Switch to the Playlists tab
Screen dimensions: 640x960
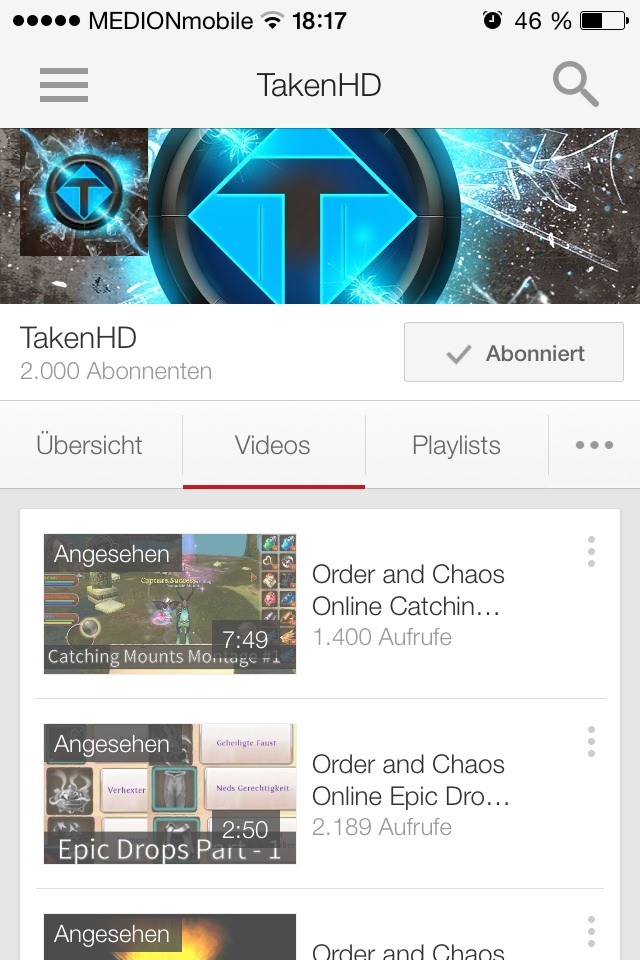(x=456, y=445)
